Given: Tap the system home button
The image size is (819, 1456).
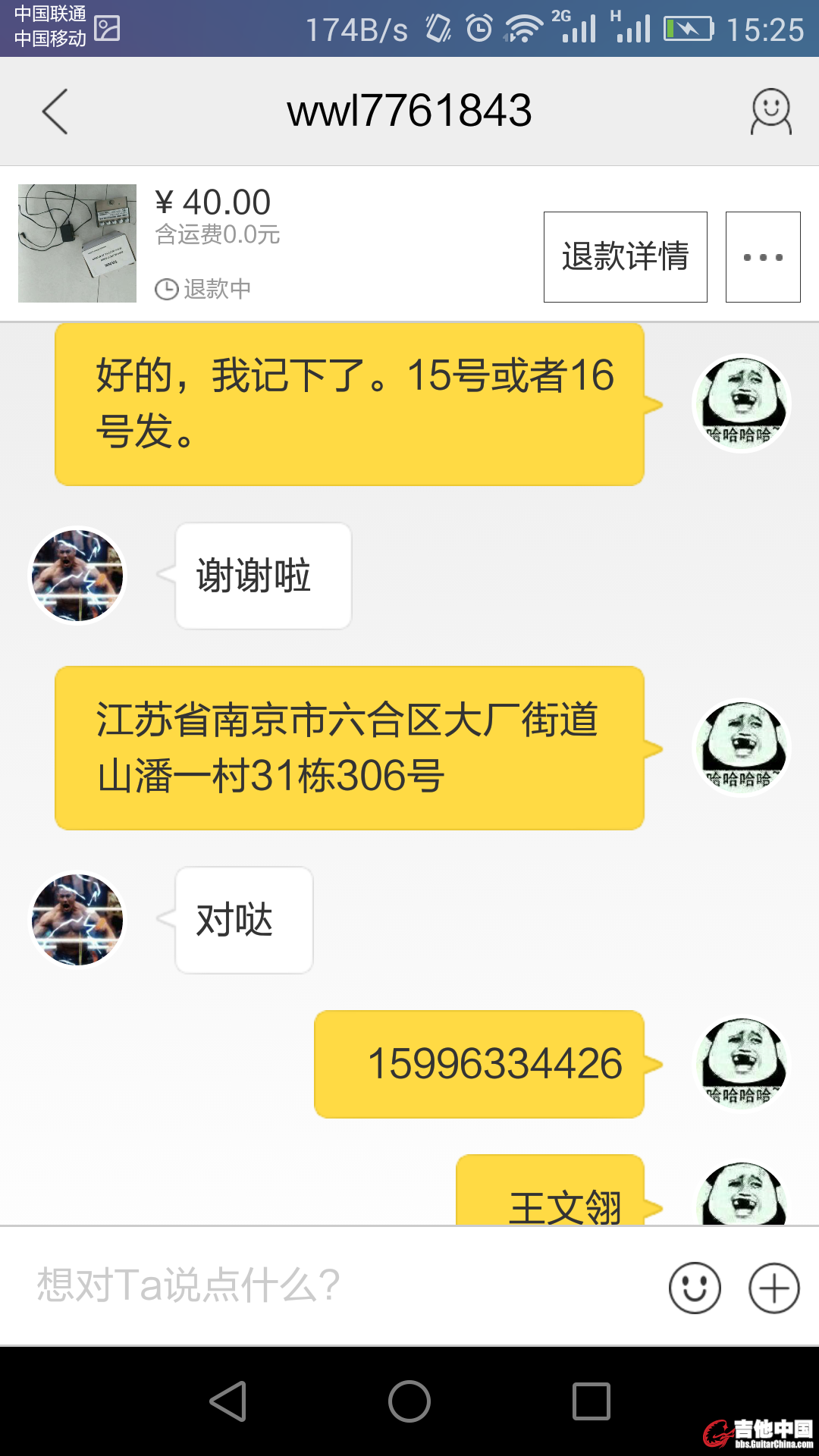Looking at the screenshot, I should pyautogui.click(x=409, y=1401).
